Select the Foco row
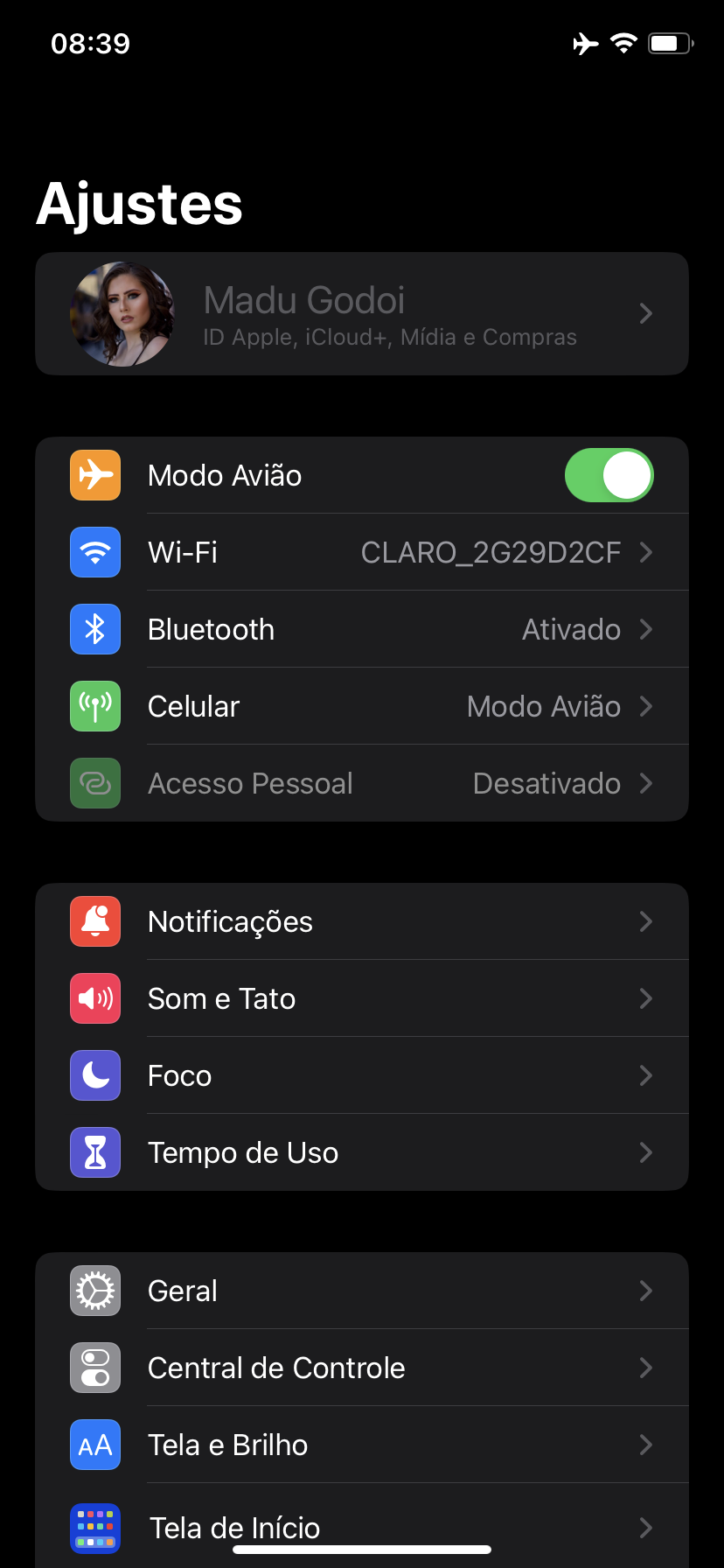 click(362, 1075)
